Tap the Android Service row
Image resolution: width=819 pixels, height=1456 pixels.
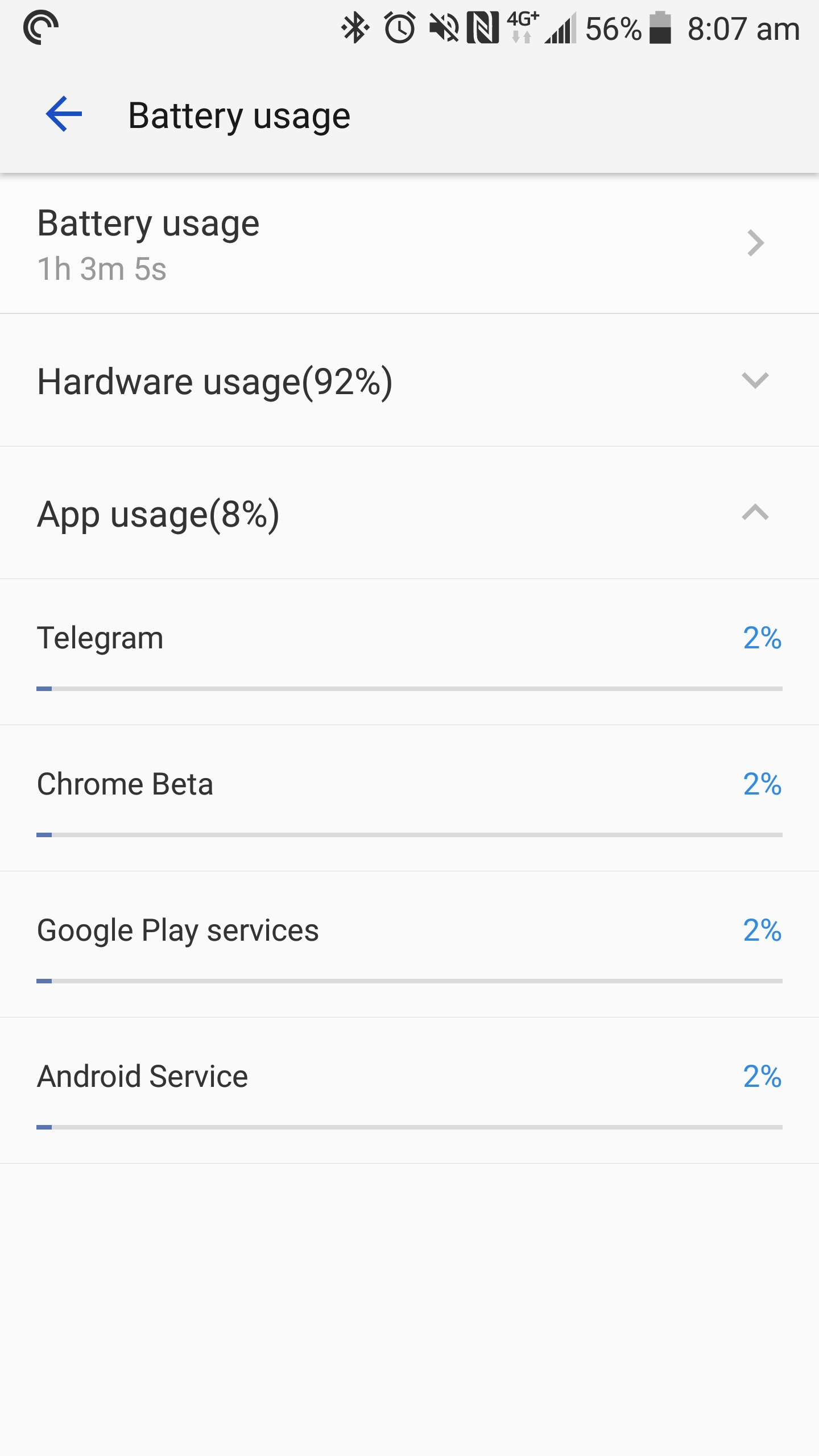point(409,1091)
